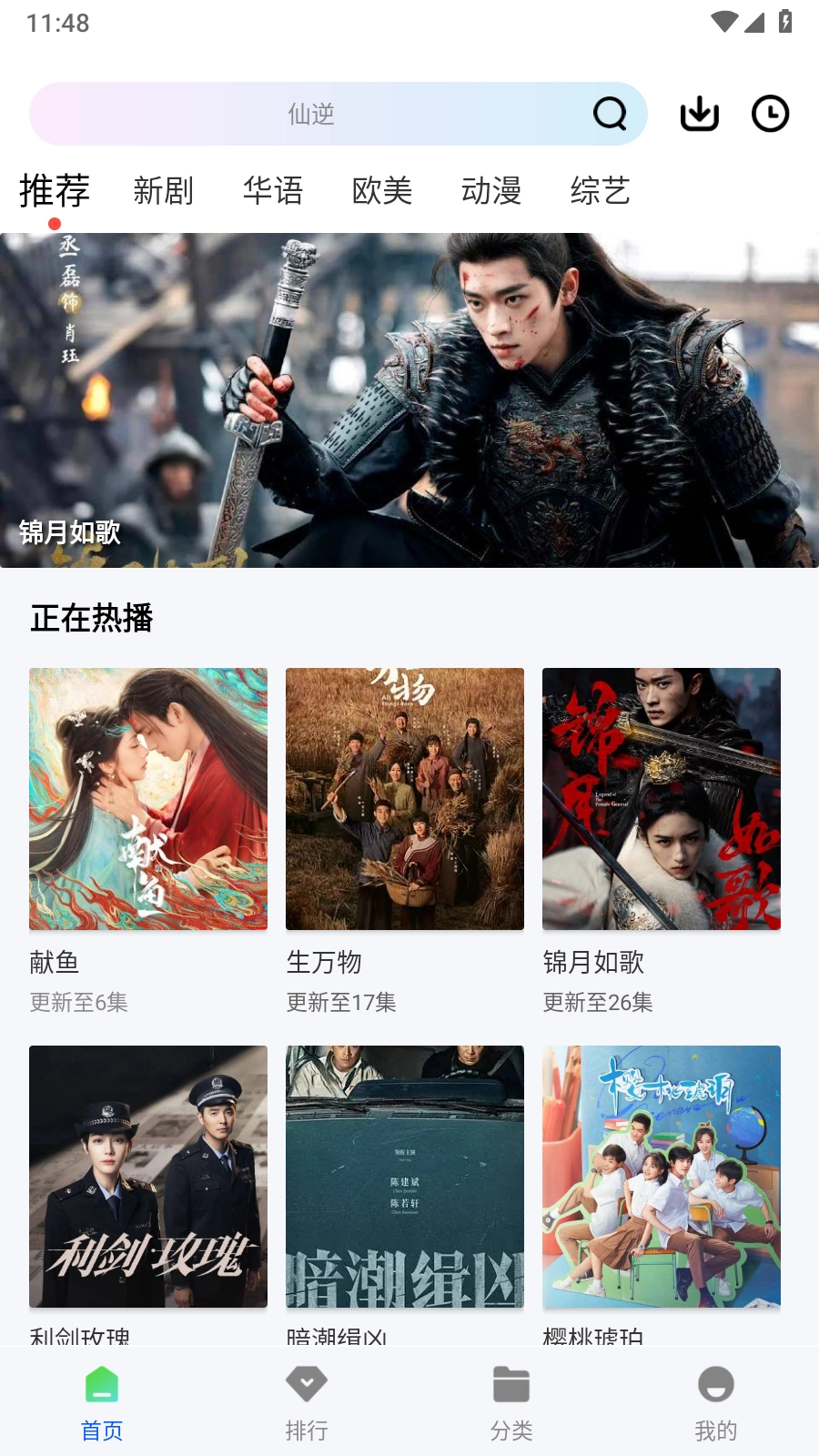This screenshot has width=819, height=1456.
Task: Open the 利剑玫瑰 poster thumbnail
Action: pos(148,1177)
